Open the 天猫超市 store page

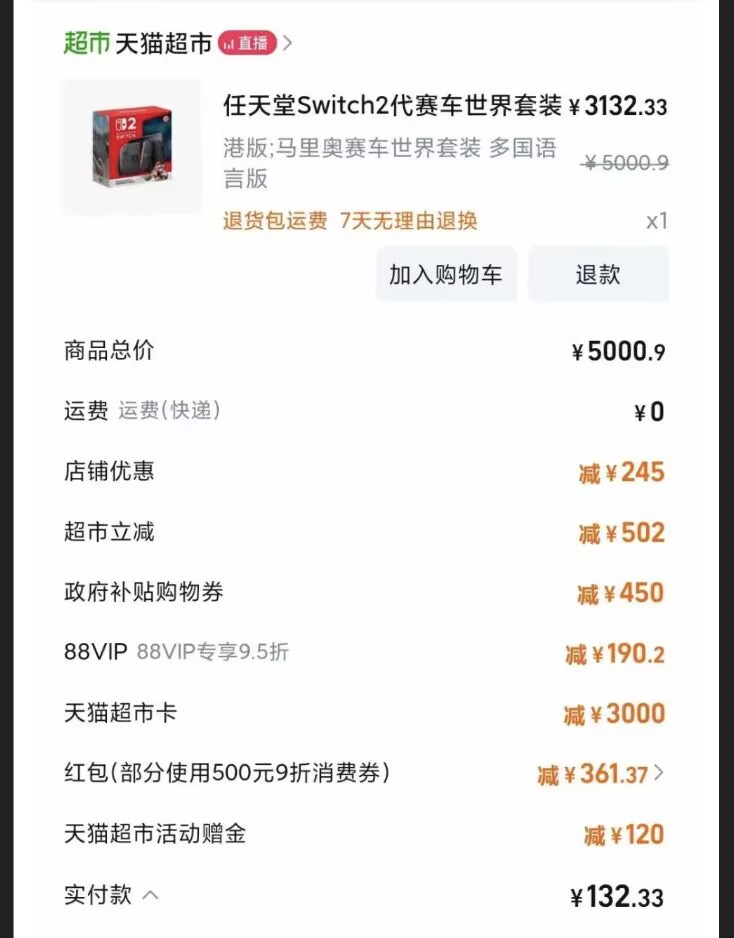coord(164,43)
